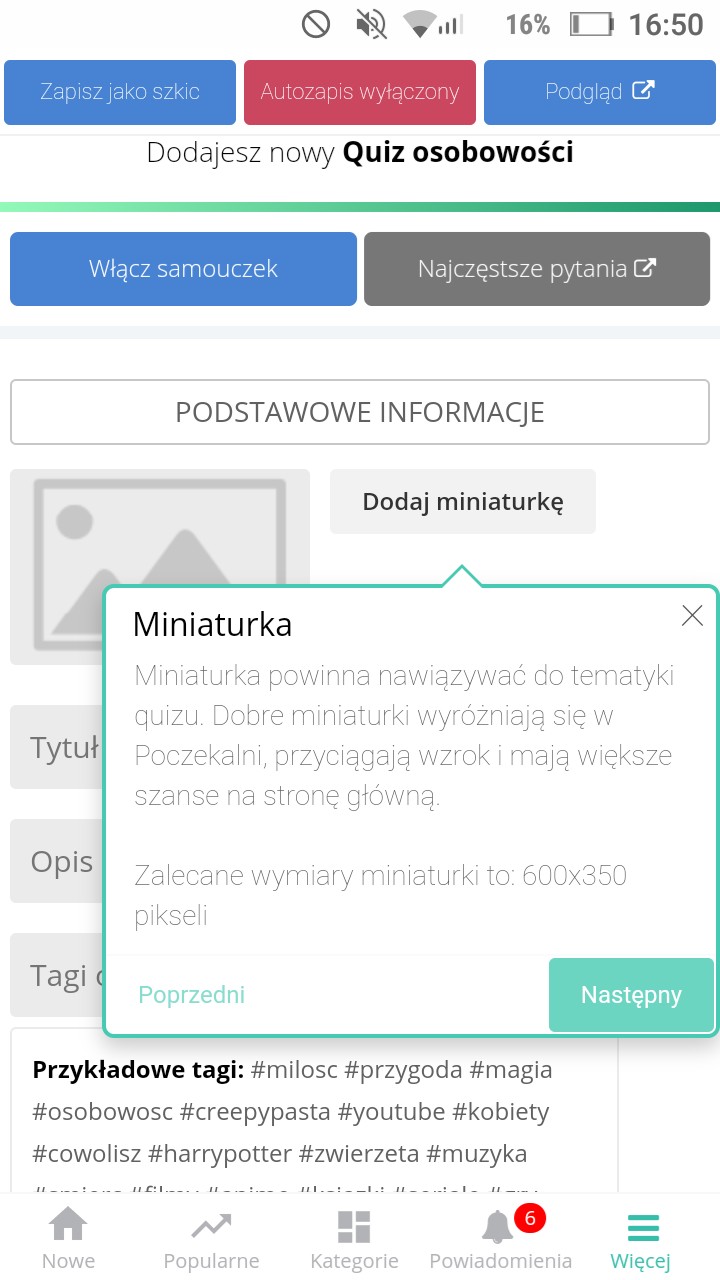Open Najczęstsze pytania FAQ
This screenshot has height=1280, width=720.
pos(537,269)
